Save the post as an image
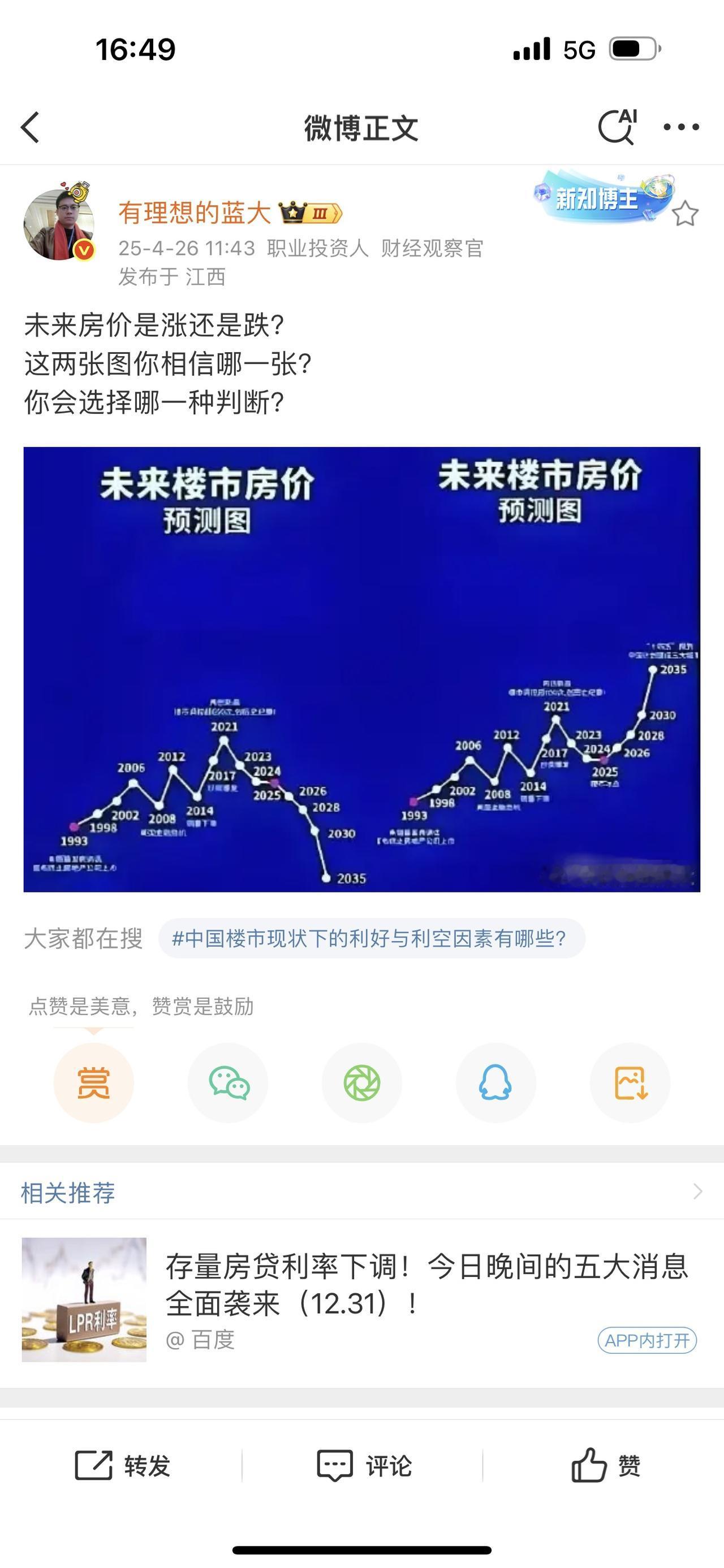Screen dimensions: 724x1568 [630, 1083]
